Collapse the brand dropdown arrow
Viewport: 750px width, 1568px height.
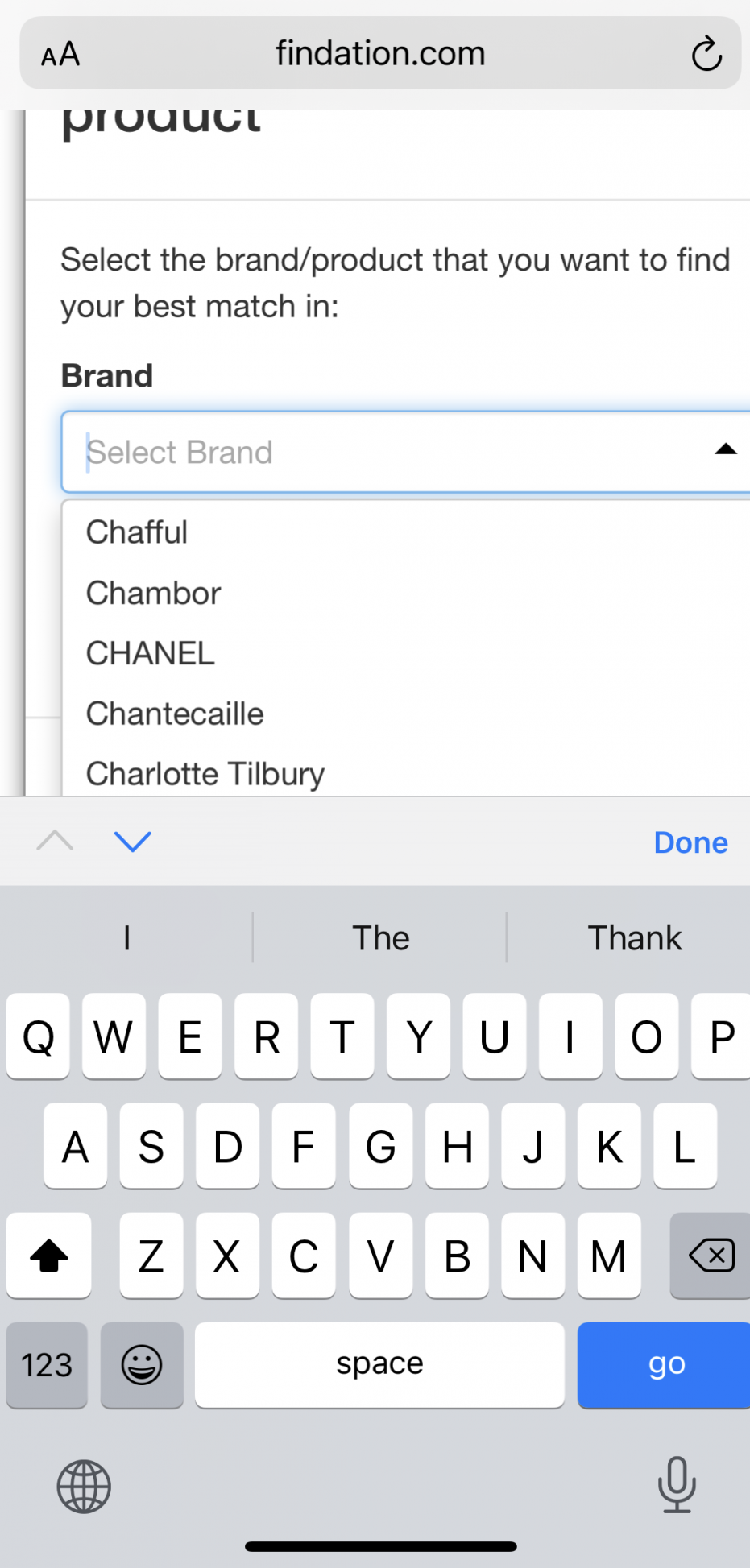point(725,449)
